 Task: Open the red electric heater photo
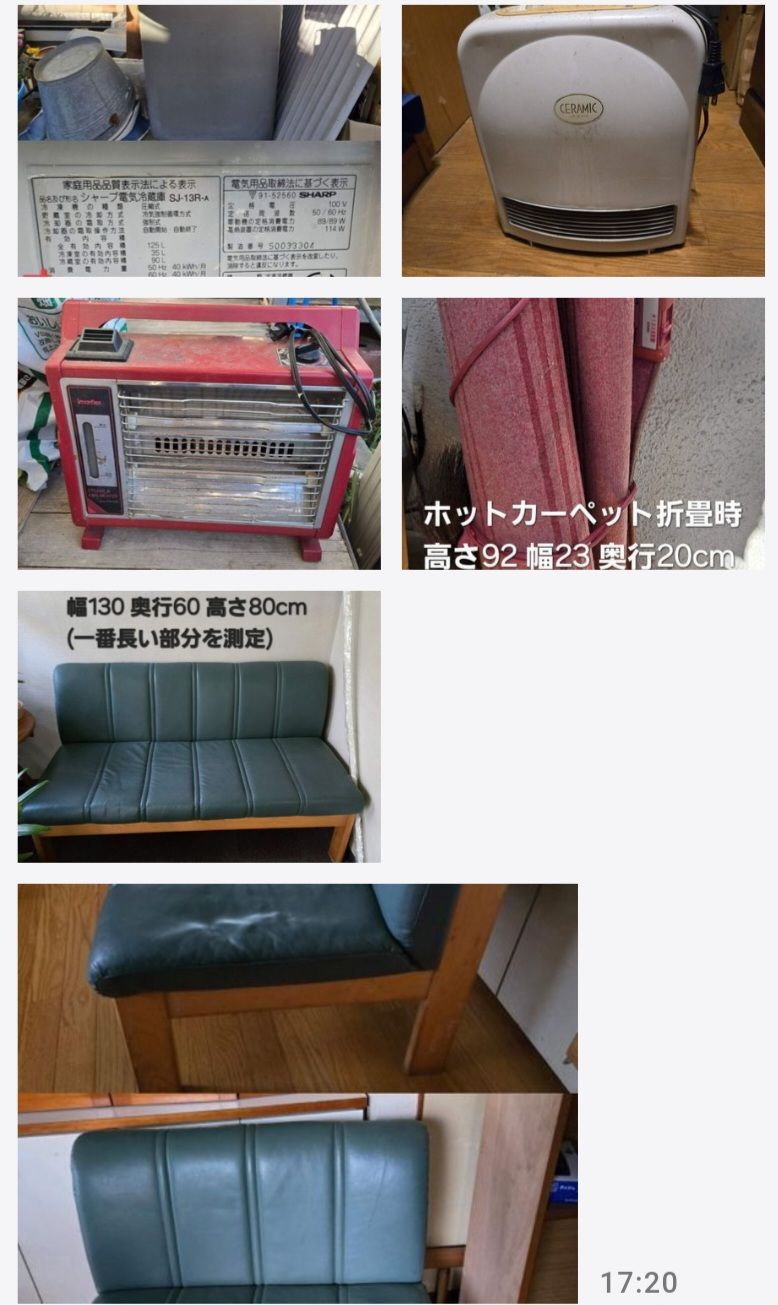coord(199,433)
